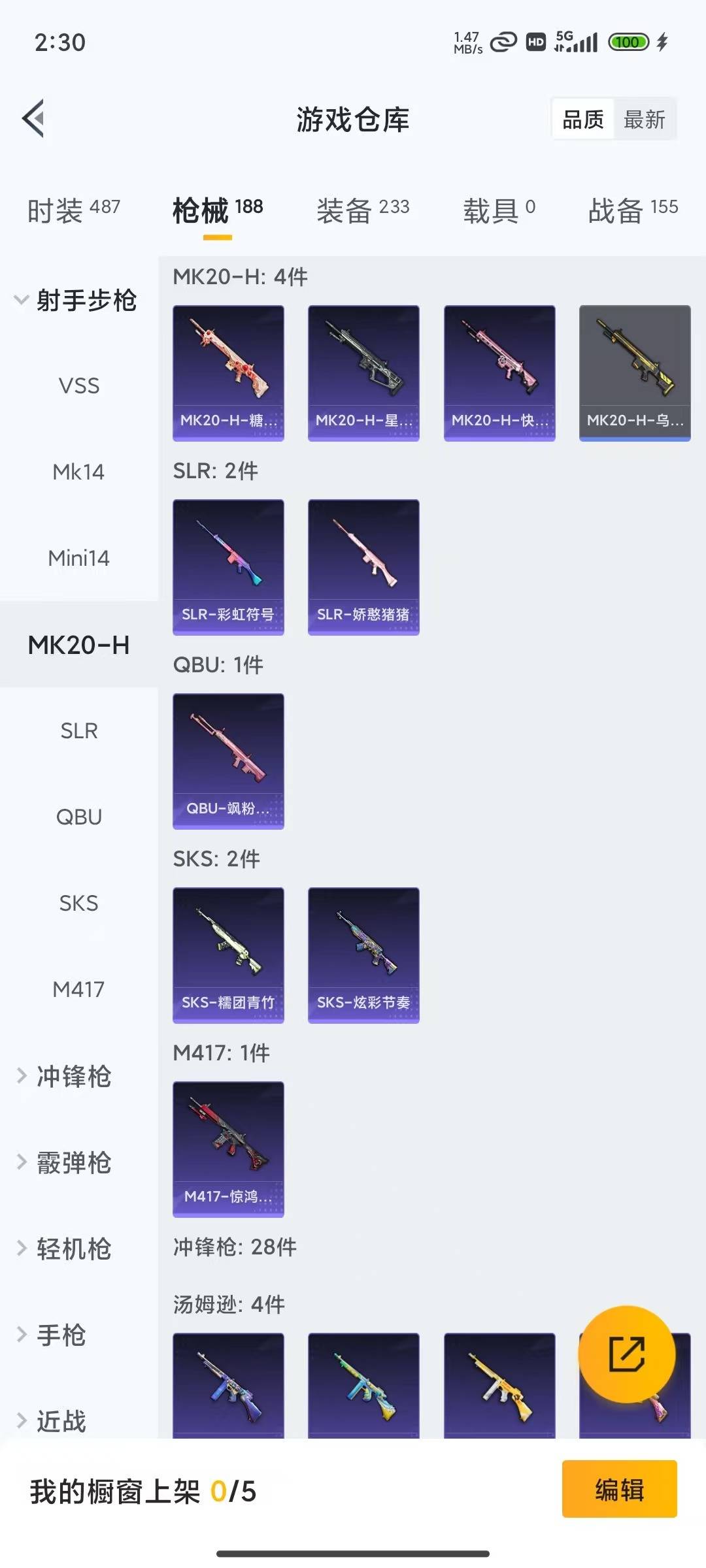Image resolution: width=706 pixels, height=1568 pixels.
Task: Tap the back arrow to exit 游戏仓库
Action: pyautogui.click(x=33, y=119)
